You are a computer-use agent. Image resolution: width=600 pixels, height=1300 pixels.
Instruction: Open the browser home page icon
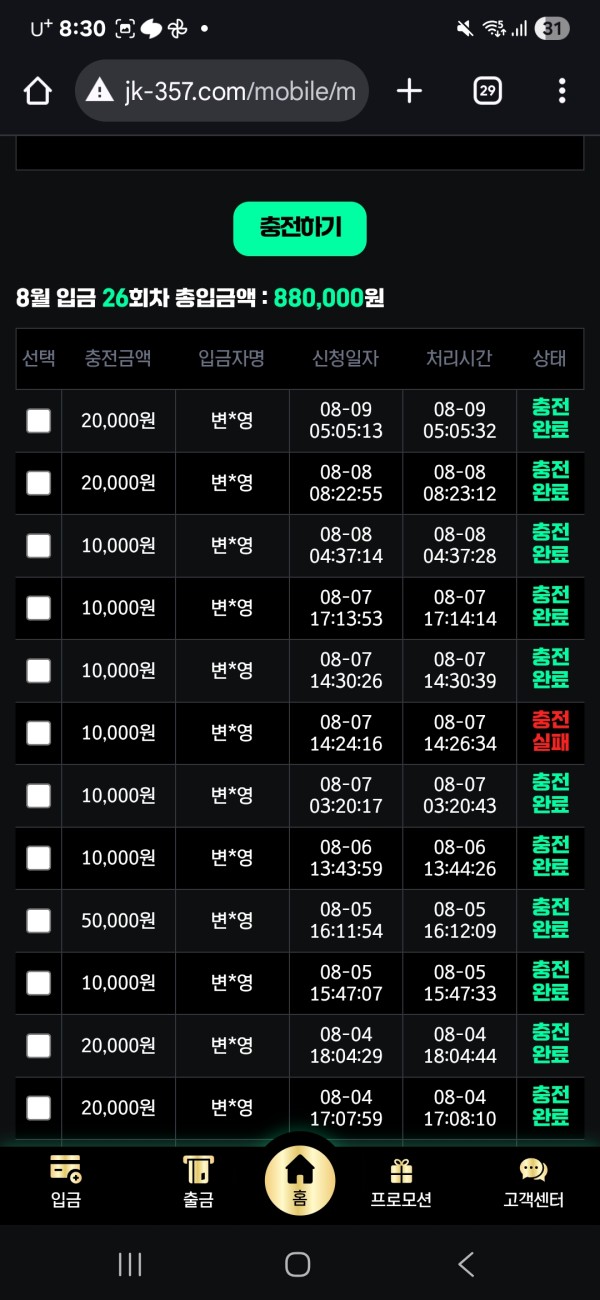point(37,91)
